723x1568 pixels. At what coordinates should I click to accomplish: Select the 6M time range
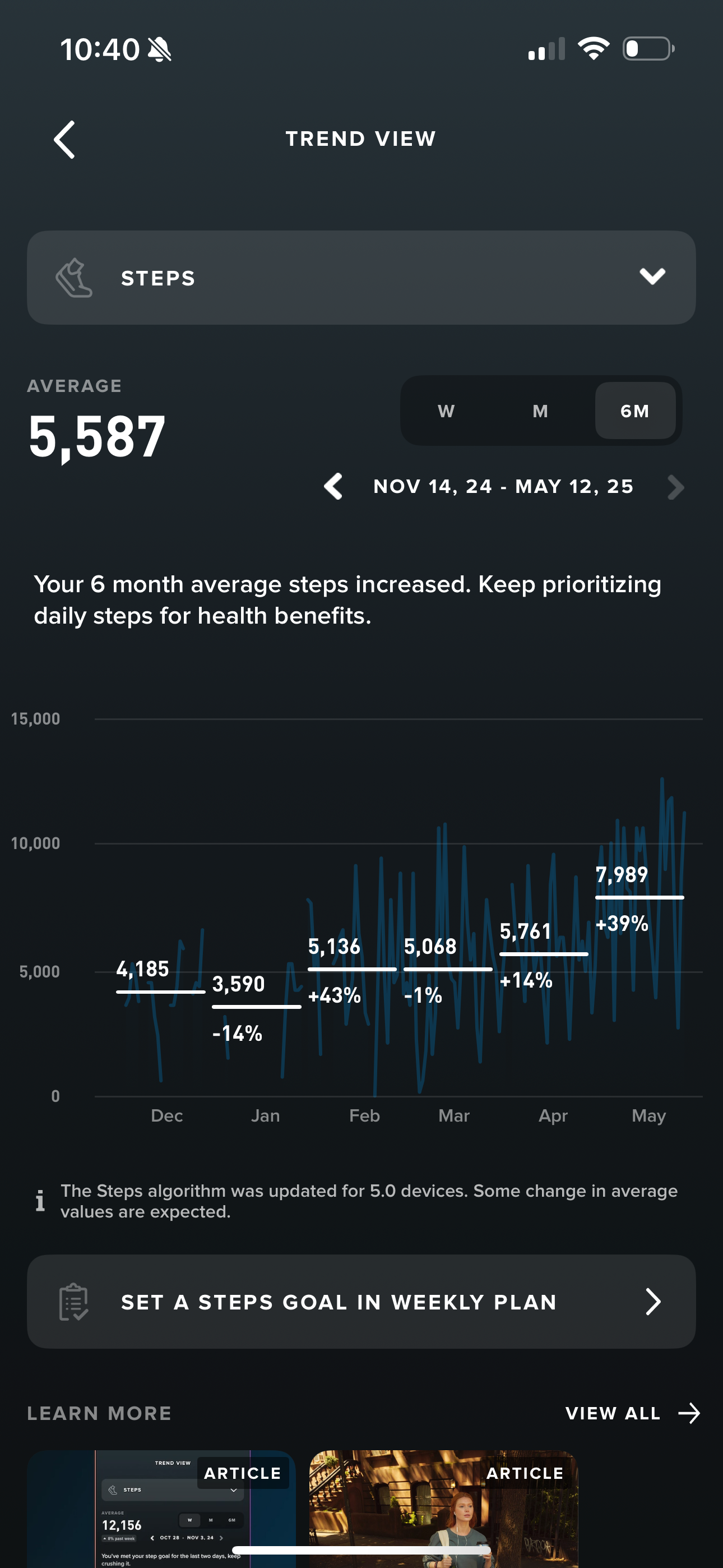pos(635,411)
